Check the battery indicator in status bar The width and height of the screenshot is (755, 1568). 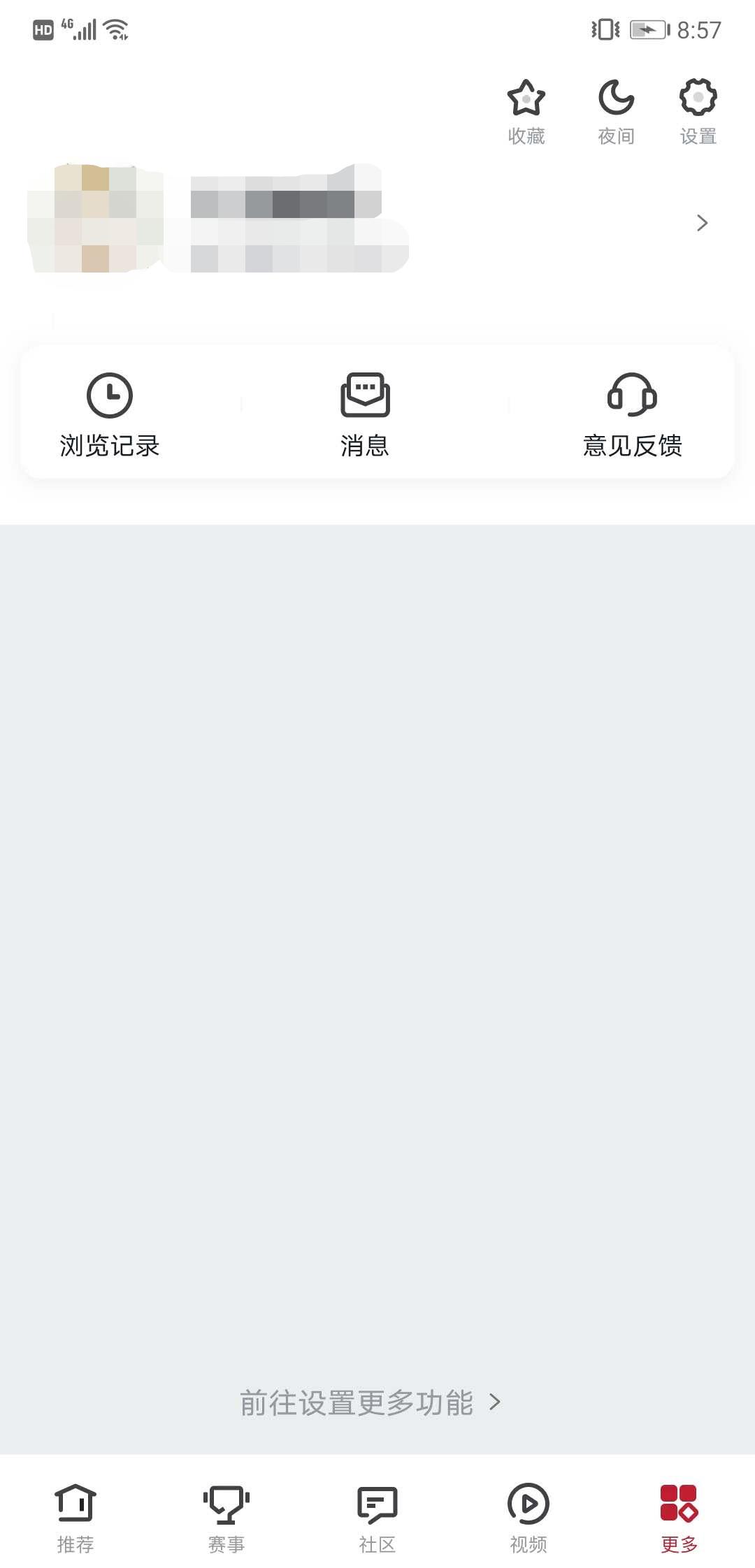tap(649, 29)
